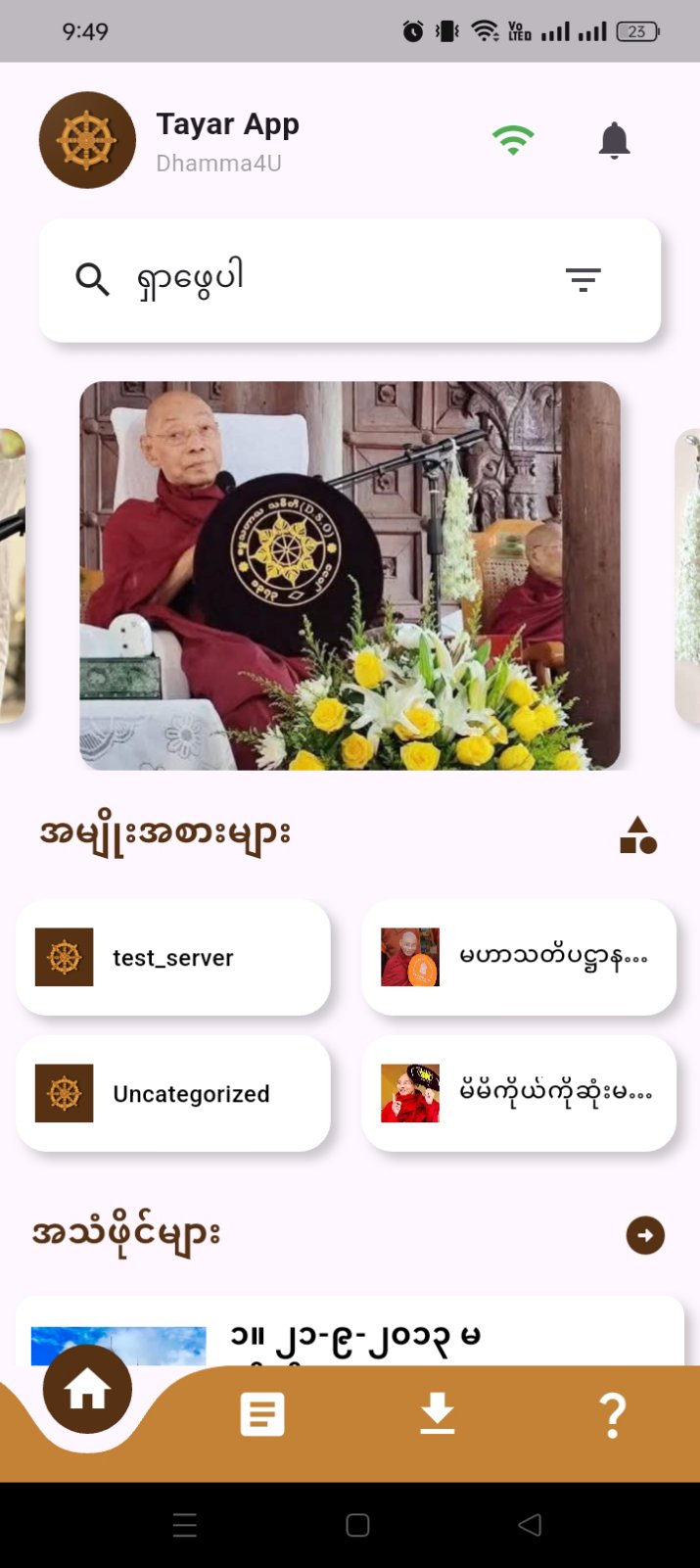Image resolution: width=700 pixels, height=1568 pixels.
Task: Switch to the Downloads tab
Action: pyautogui.click(x=438, y=1415)
